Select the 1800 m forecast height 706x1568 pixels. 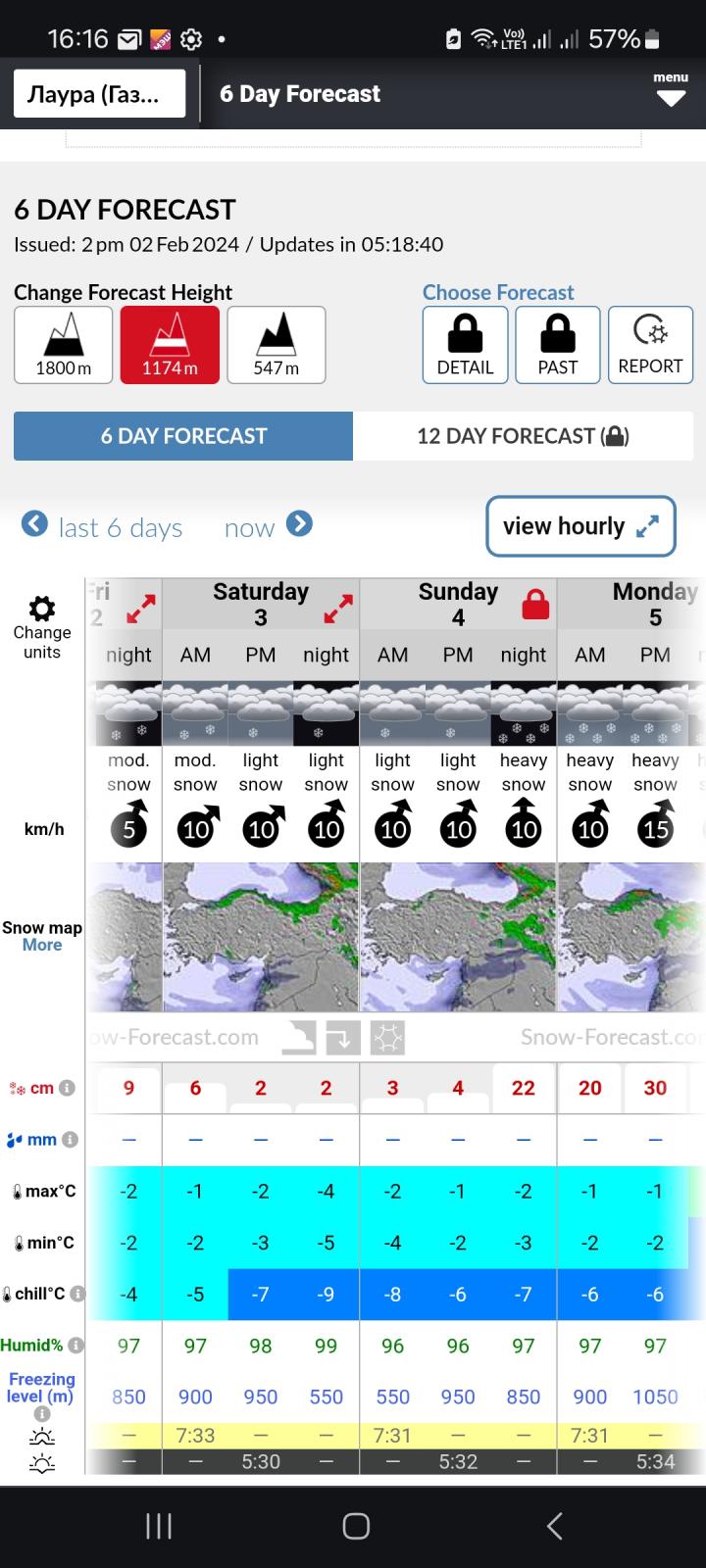(x=63, y=345)
